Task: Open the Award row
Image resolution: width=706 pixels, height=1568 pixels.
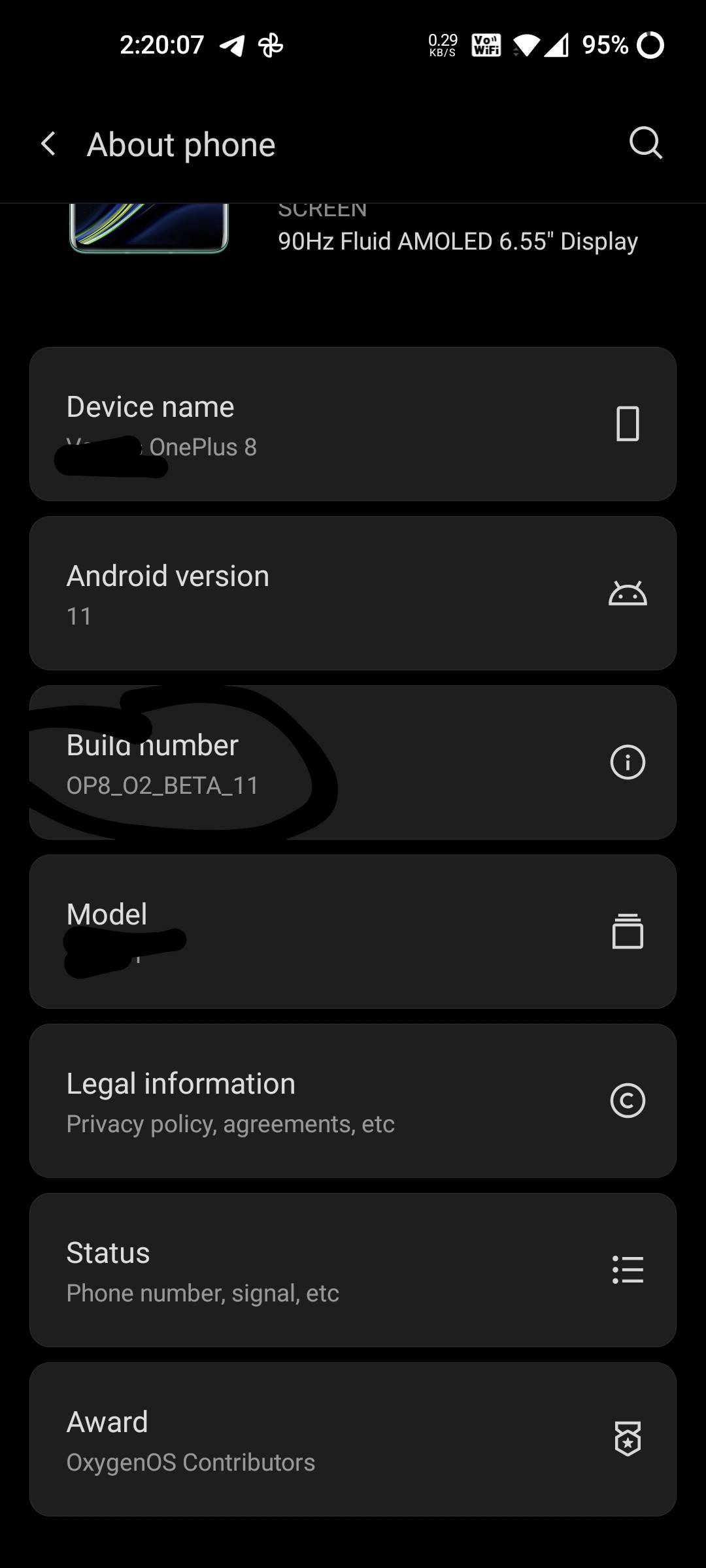Action: click(x=353, y=1439)
